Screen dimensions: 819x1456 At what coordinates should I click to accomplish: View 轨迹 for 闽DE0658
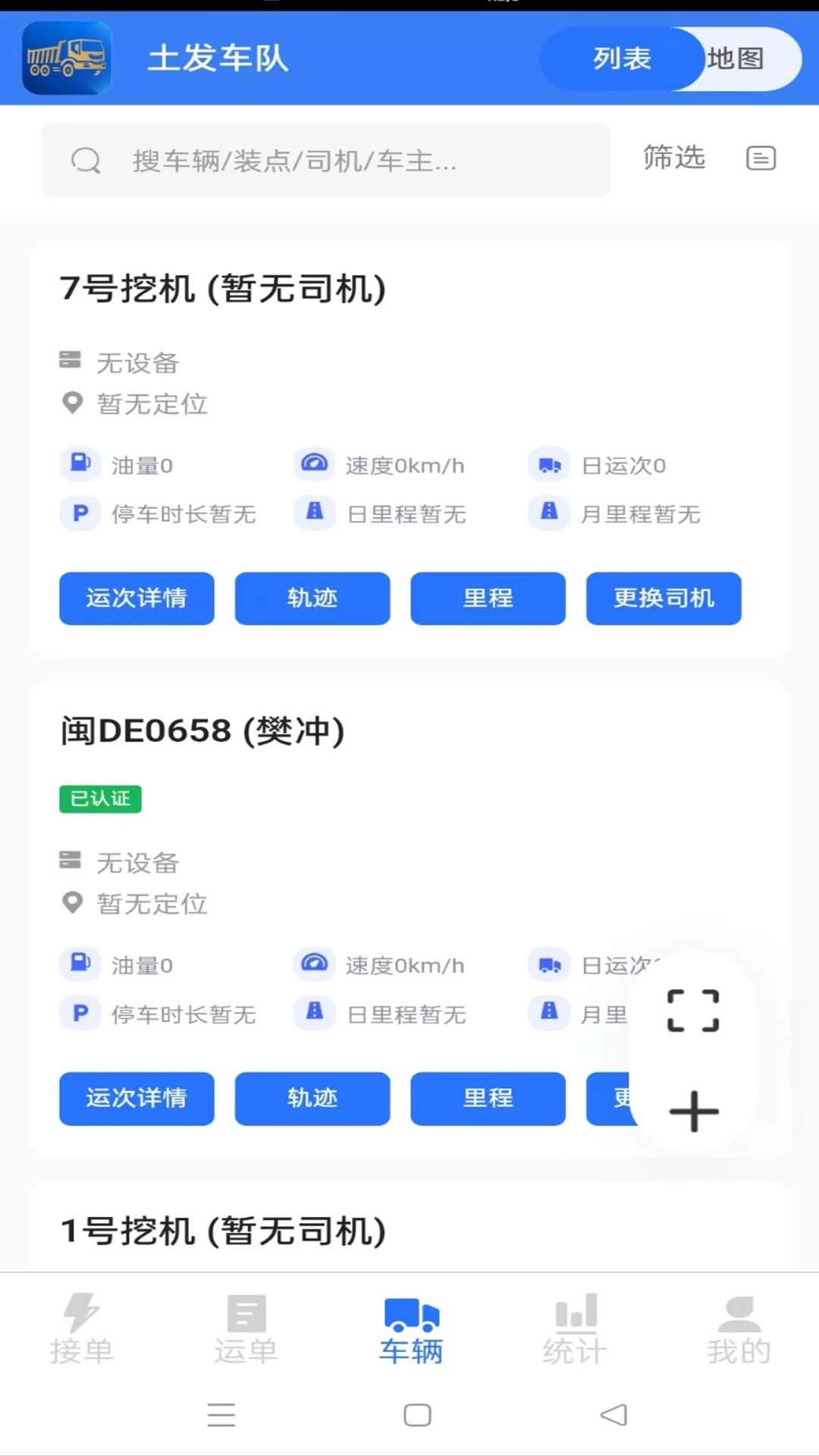click(312, 1099)
